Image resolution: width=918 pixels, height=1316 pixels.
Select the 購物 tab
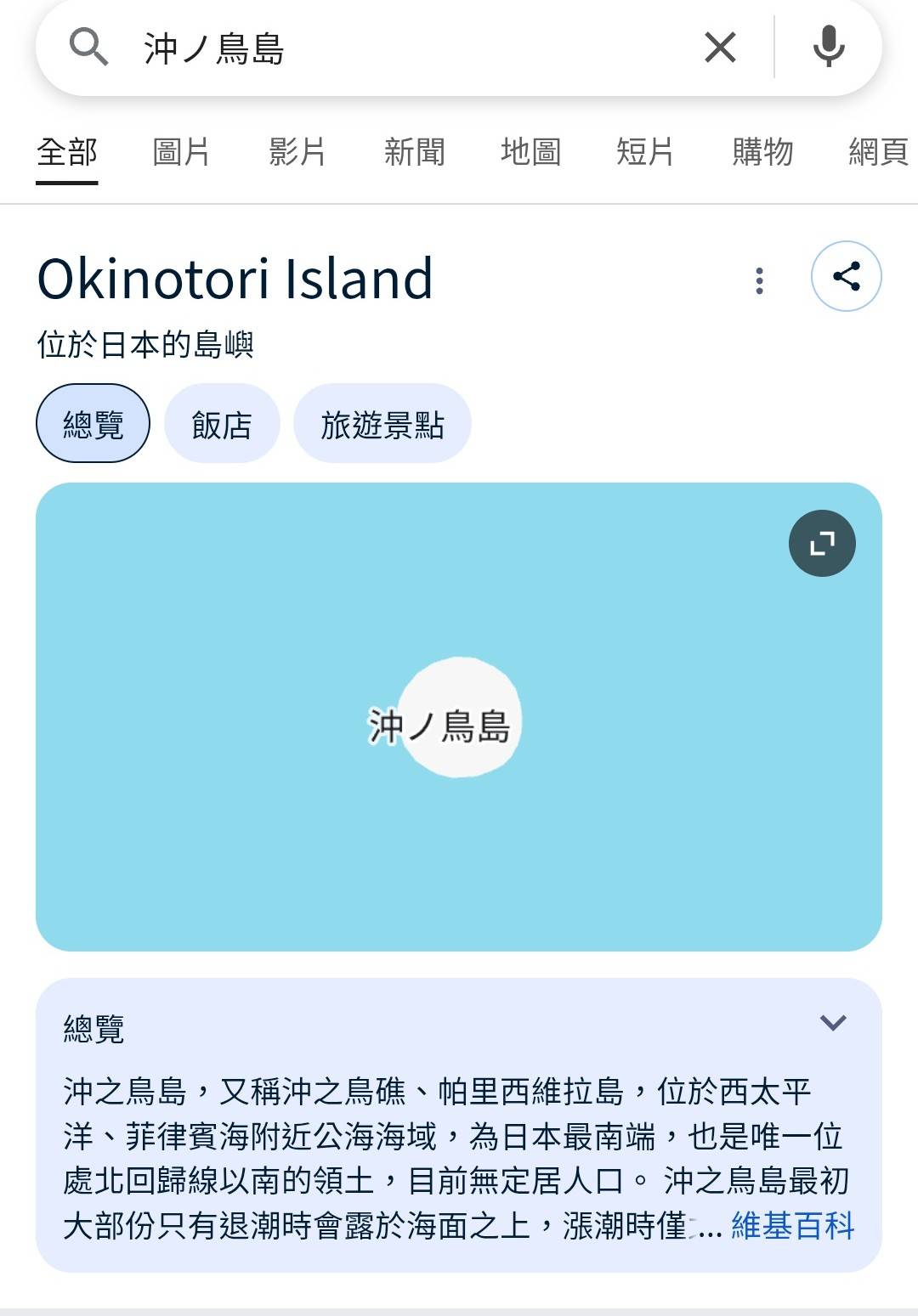(x=762, y=152)
